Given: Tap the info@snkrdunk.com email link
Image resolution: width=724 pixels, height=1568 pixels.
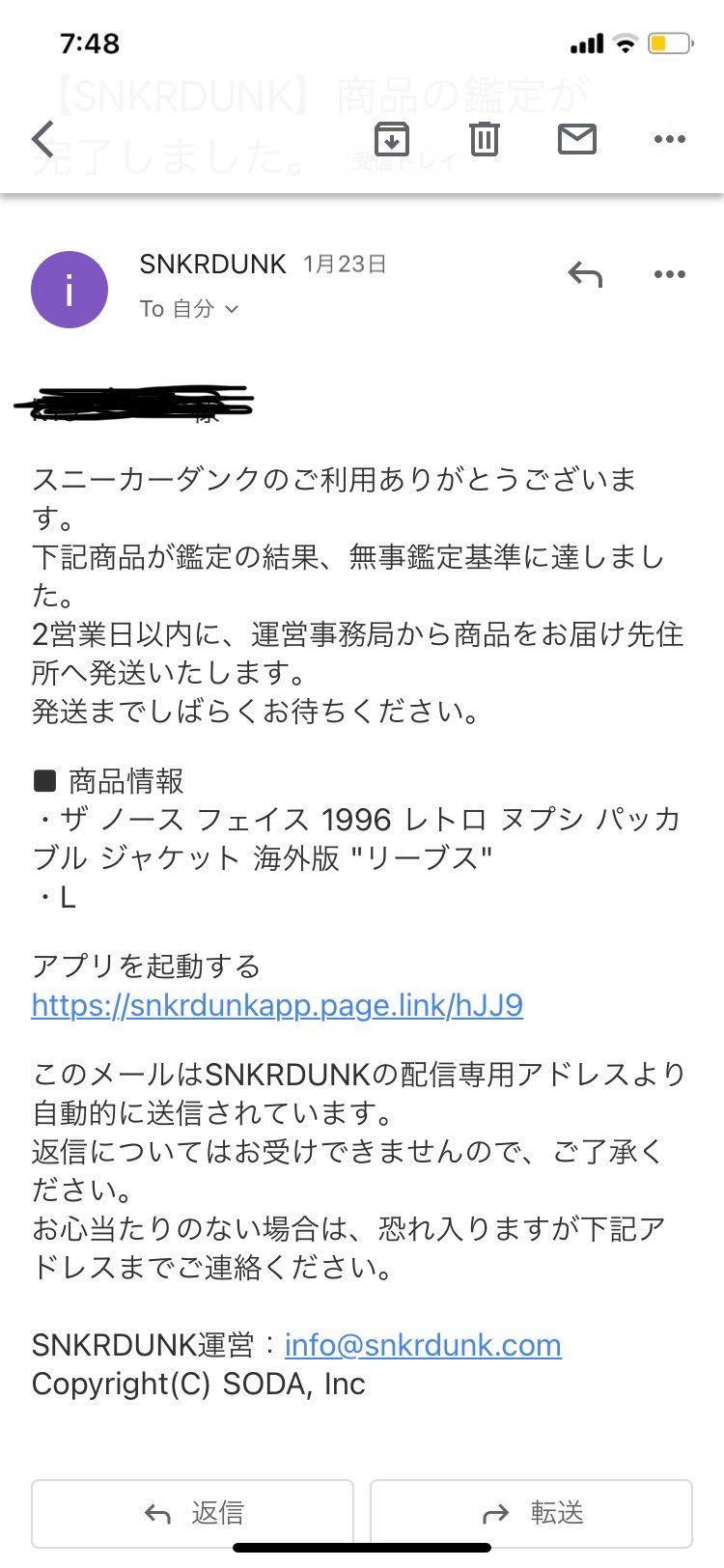Looking at the screenshot, I should click(423, 1345).
